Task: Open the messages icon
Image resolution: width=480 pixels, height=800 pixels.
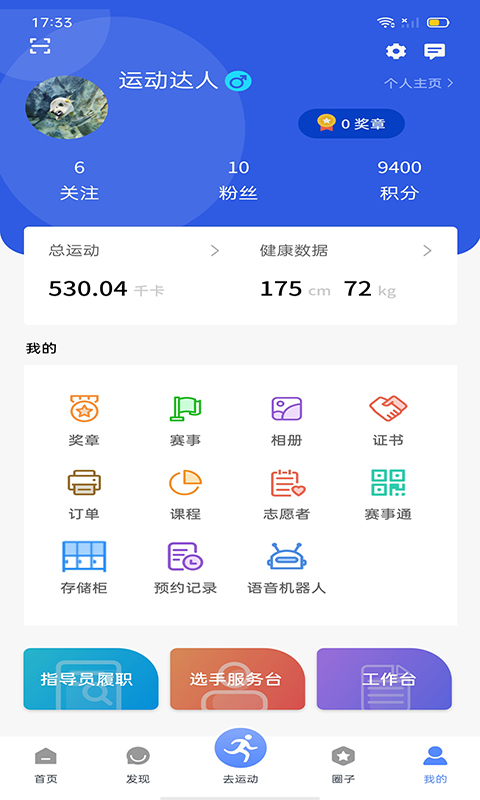Action: point(435,51)
